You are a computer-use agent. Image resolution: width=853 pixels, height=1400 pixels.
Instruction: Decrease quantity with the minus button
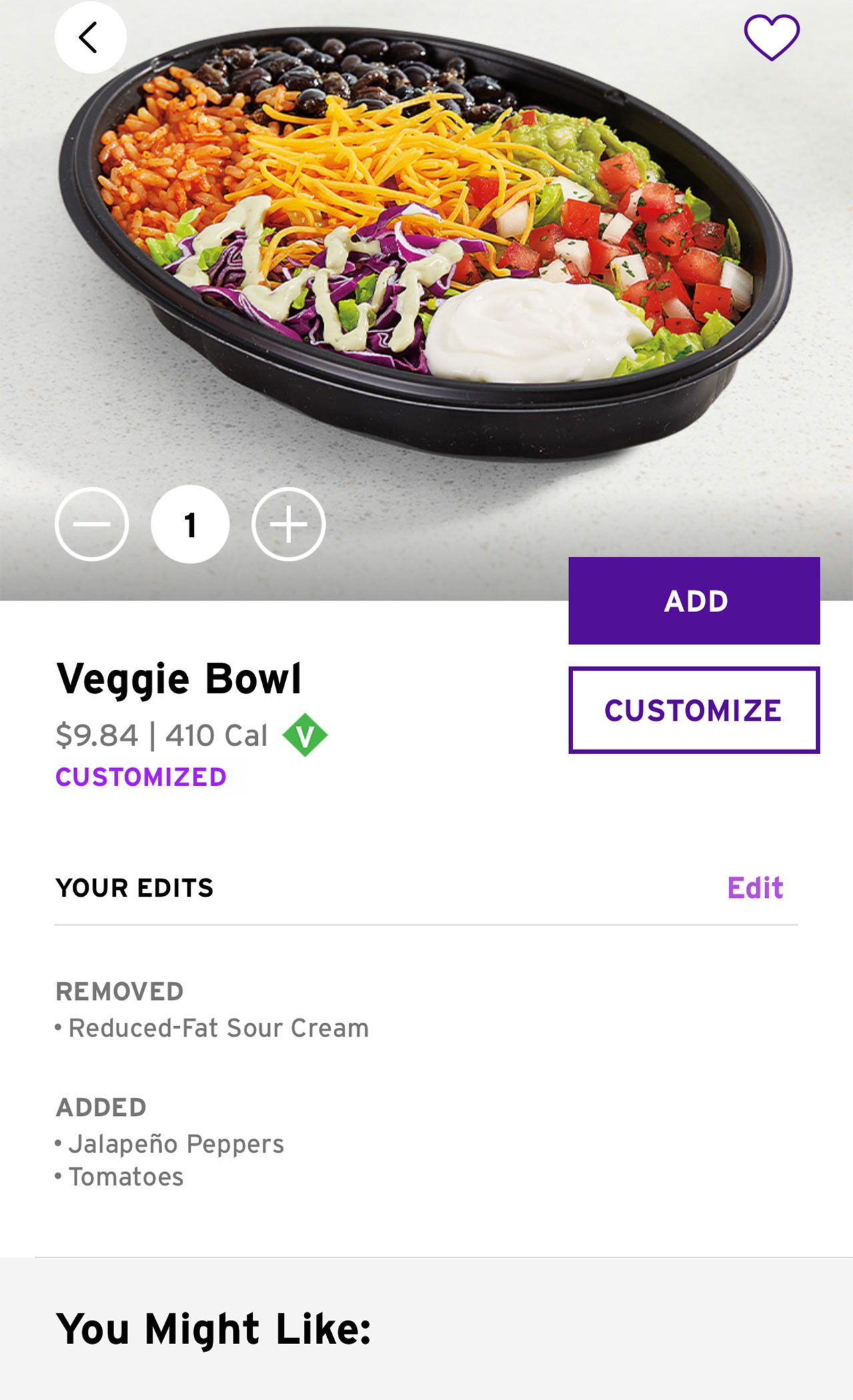coord(92,524)
